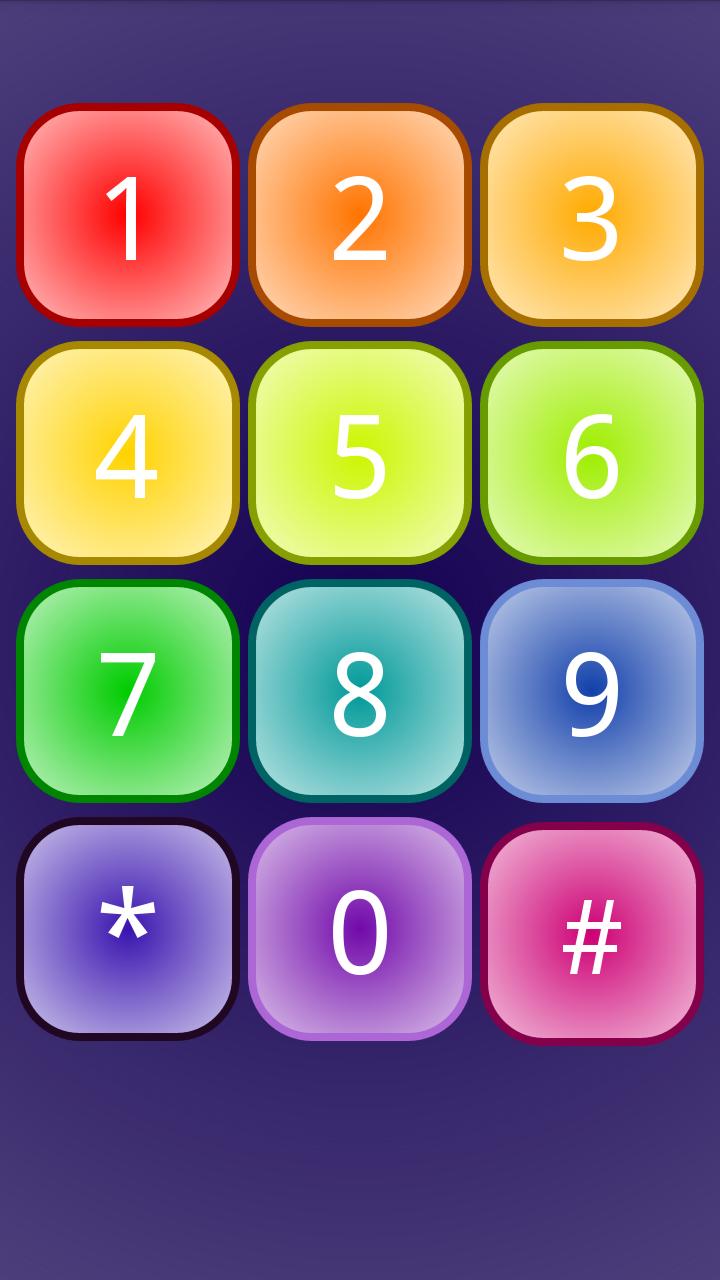Tap the asterisk star key
This screenshot has height=1280, width=720.
128,929
